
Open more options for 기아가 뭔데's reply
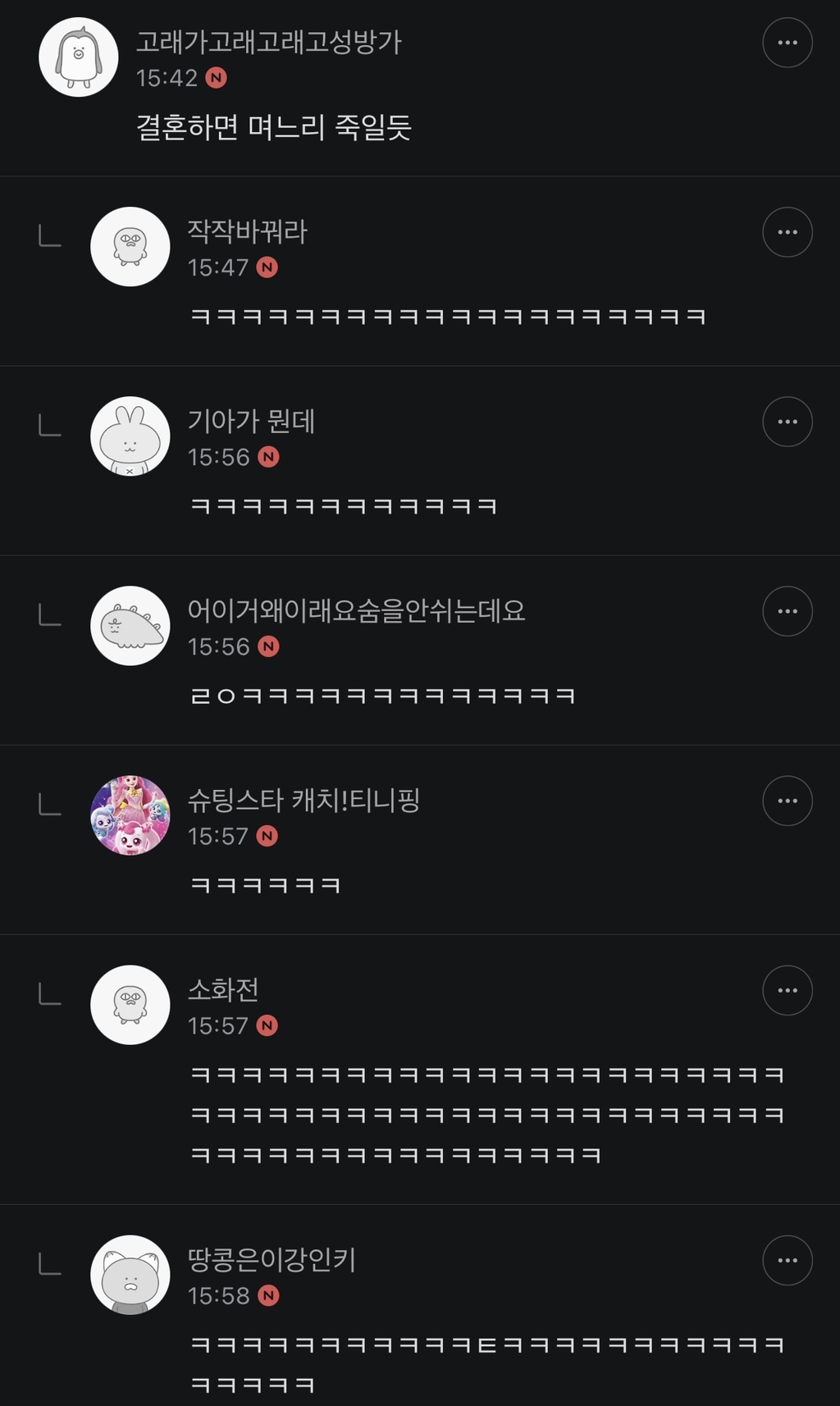(787, 422)
